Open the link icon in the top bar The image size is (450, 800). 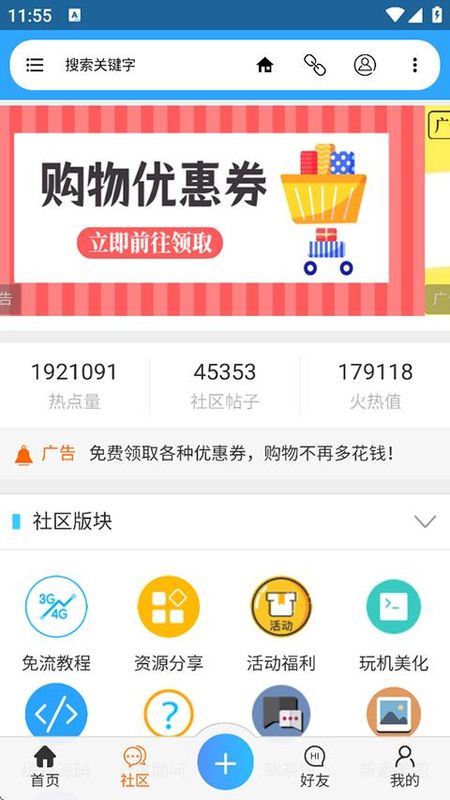coord(315,65)
